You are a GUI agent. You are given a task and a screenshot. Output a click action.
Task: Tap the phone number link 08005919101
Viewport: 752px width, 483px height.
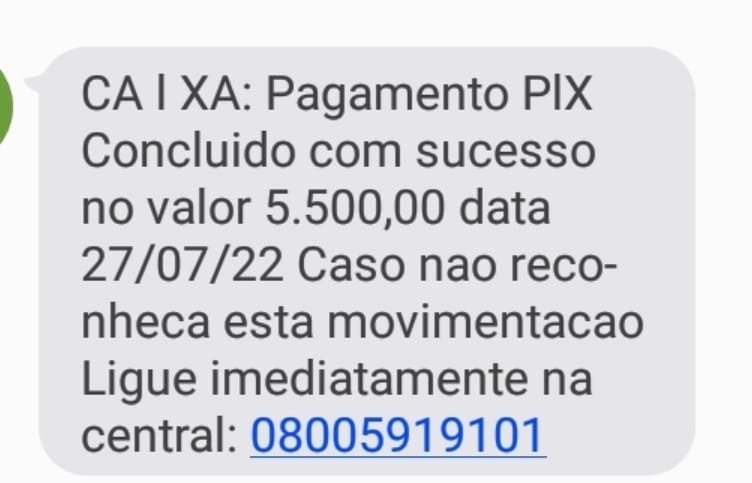398,435
